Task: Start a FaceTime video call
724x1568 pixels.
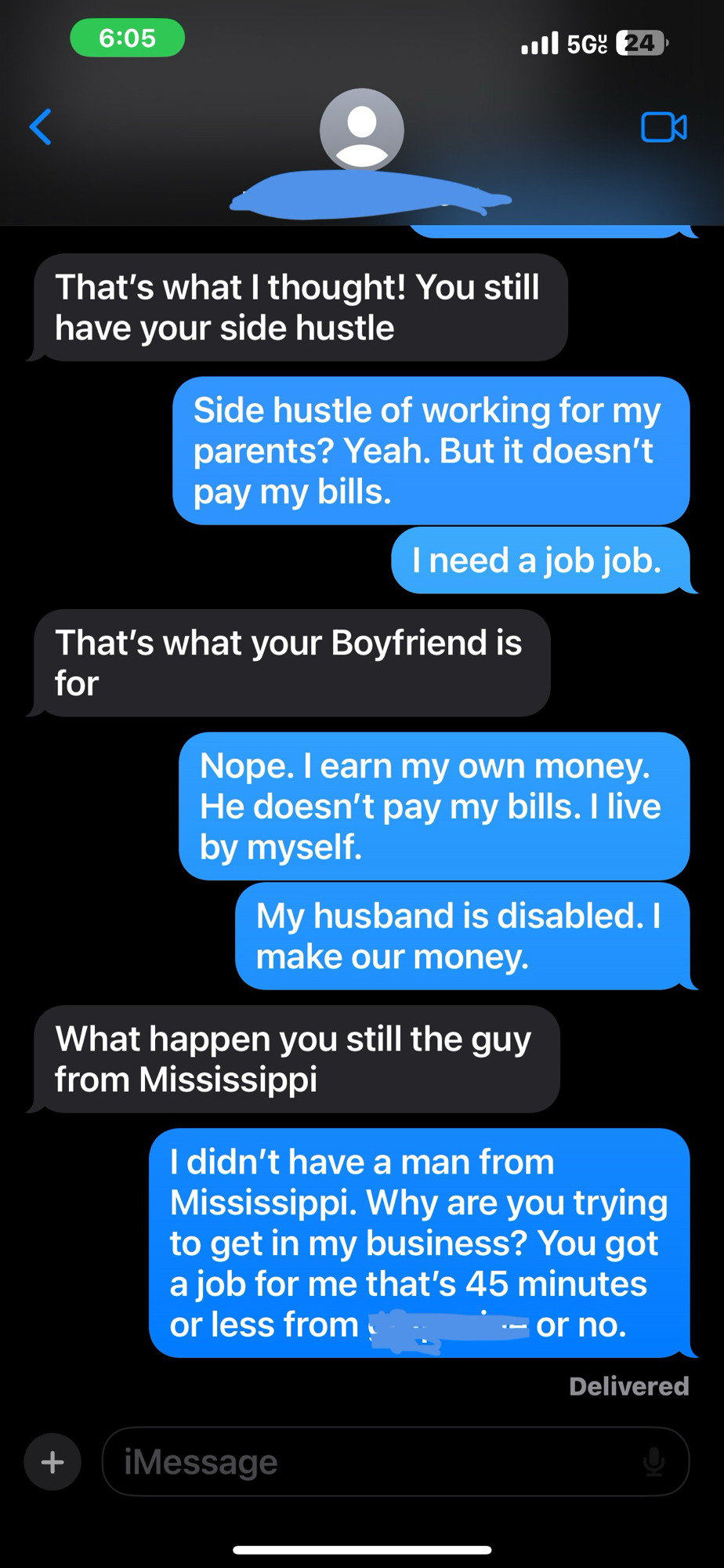Action: coord(664,127)
